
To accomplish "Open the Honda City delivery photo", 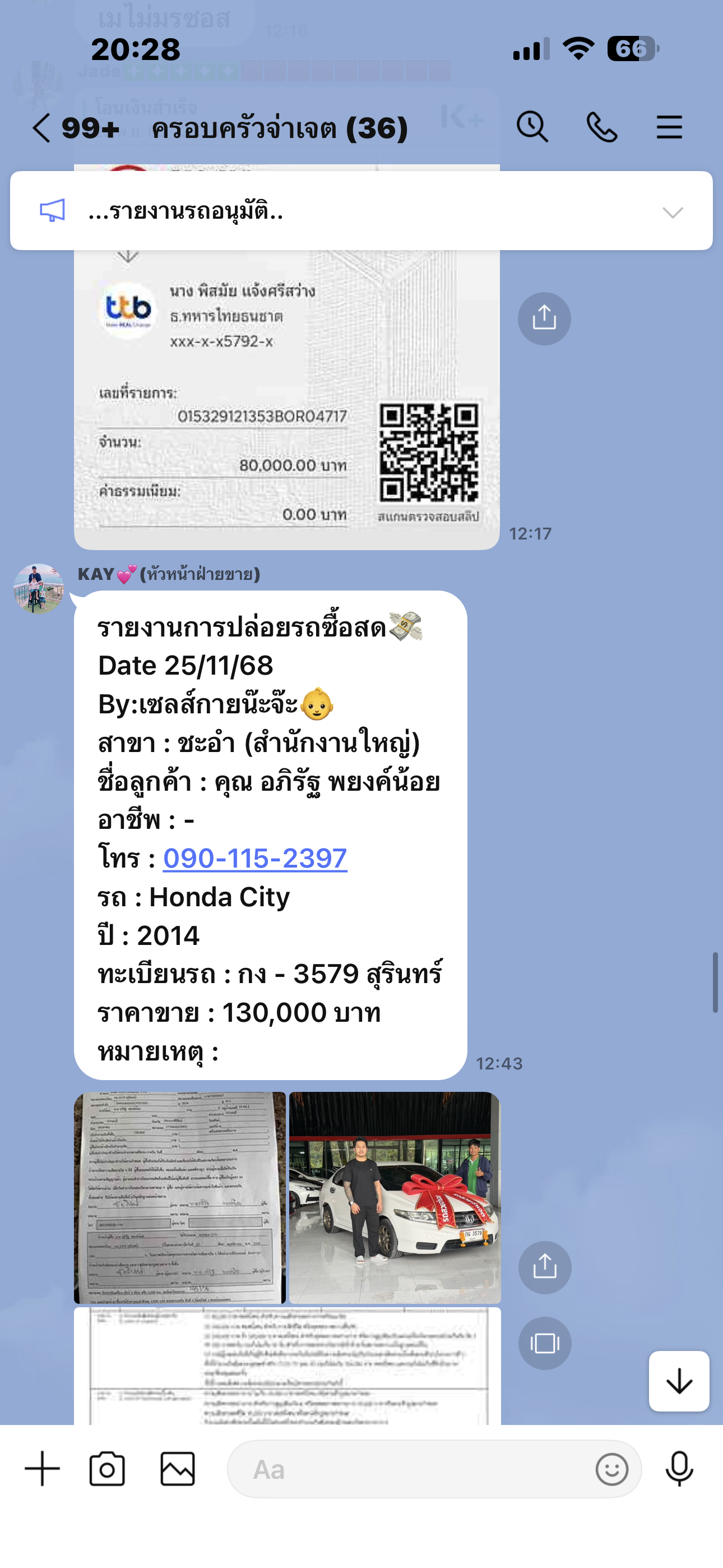I will click(395, 1197).
